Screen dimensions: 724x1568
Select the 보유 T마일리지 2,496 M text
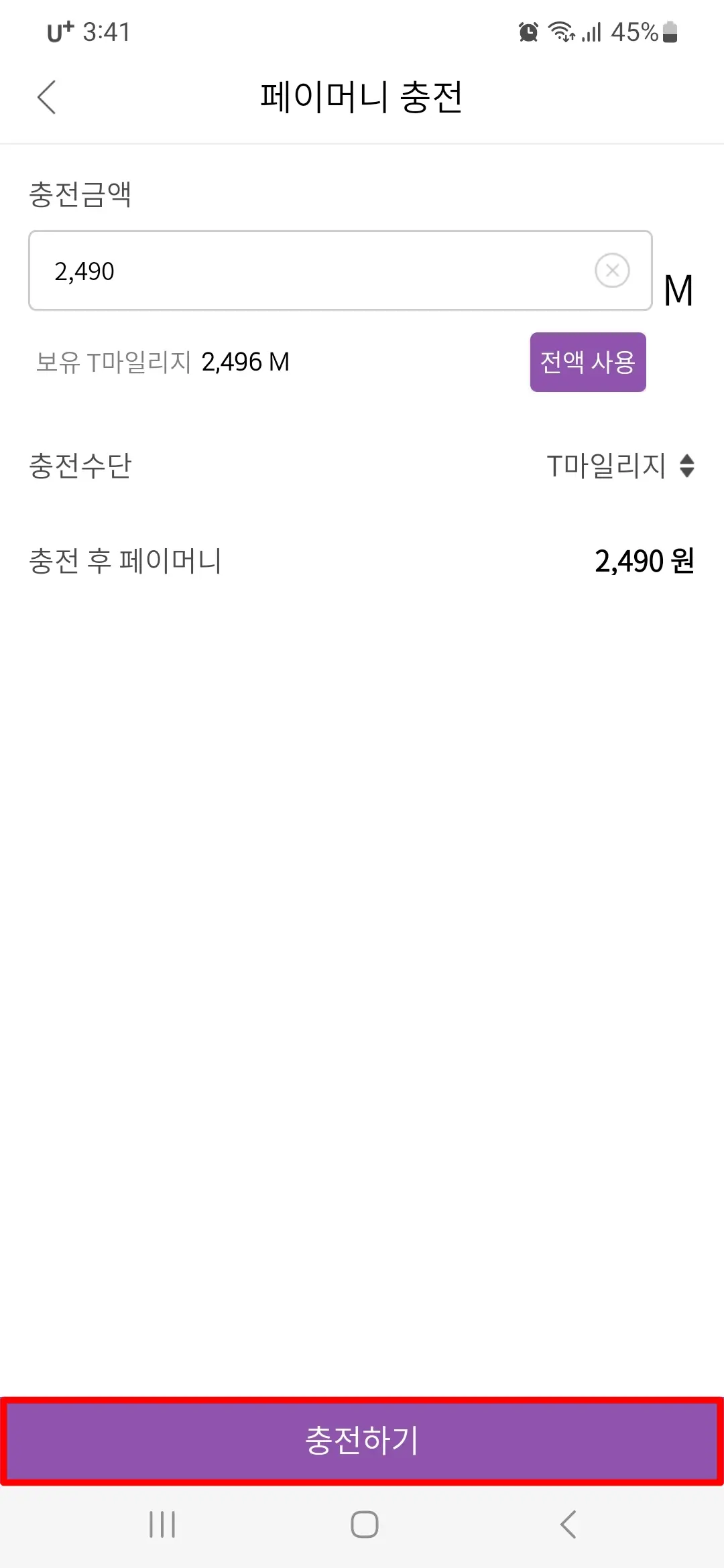tap(162, 362)
